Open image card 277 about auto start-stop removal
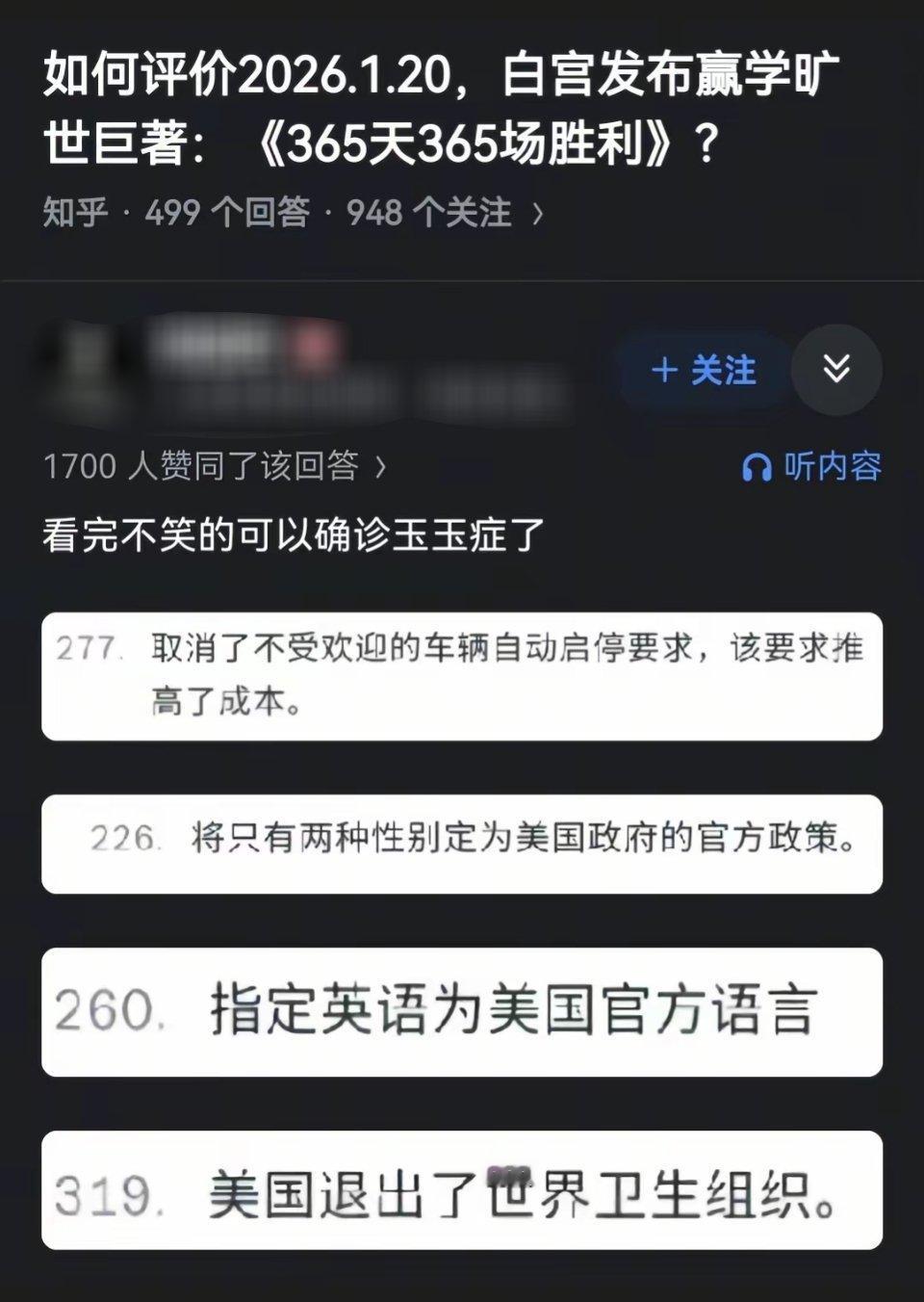The width and height of the screenshot is (924, 1302). 460,674
